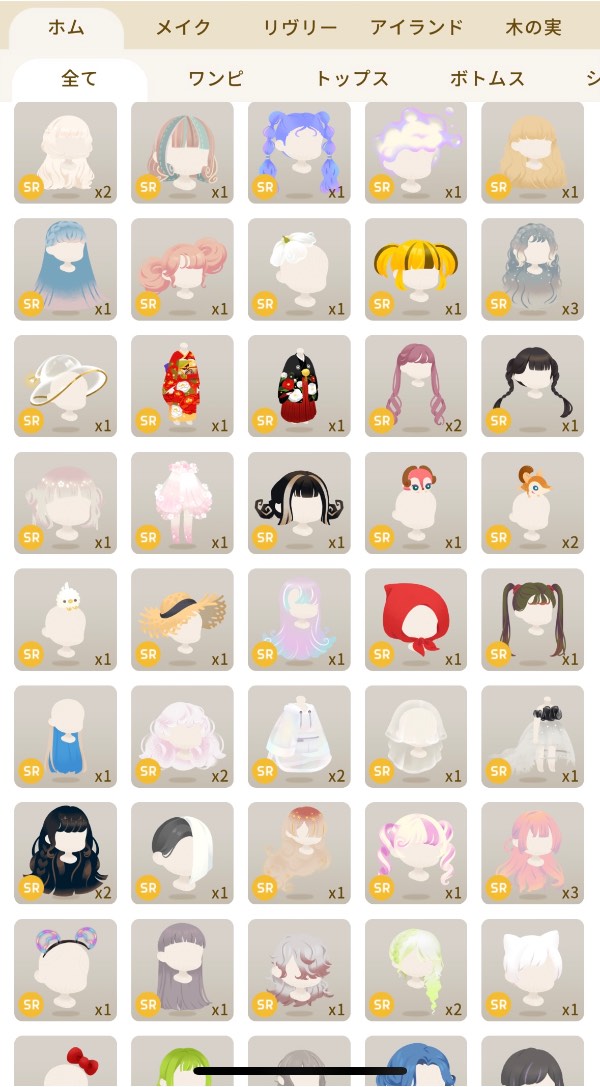Select the blue twin-braid hairstyle
The image size is (600, 1087).
point(299,152)
